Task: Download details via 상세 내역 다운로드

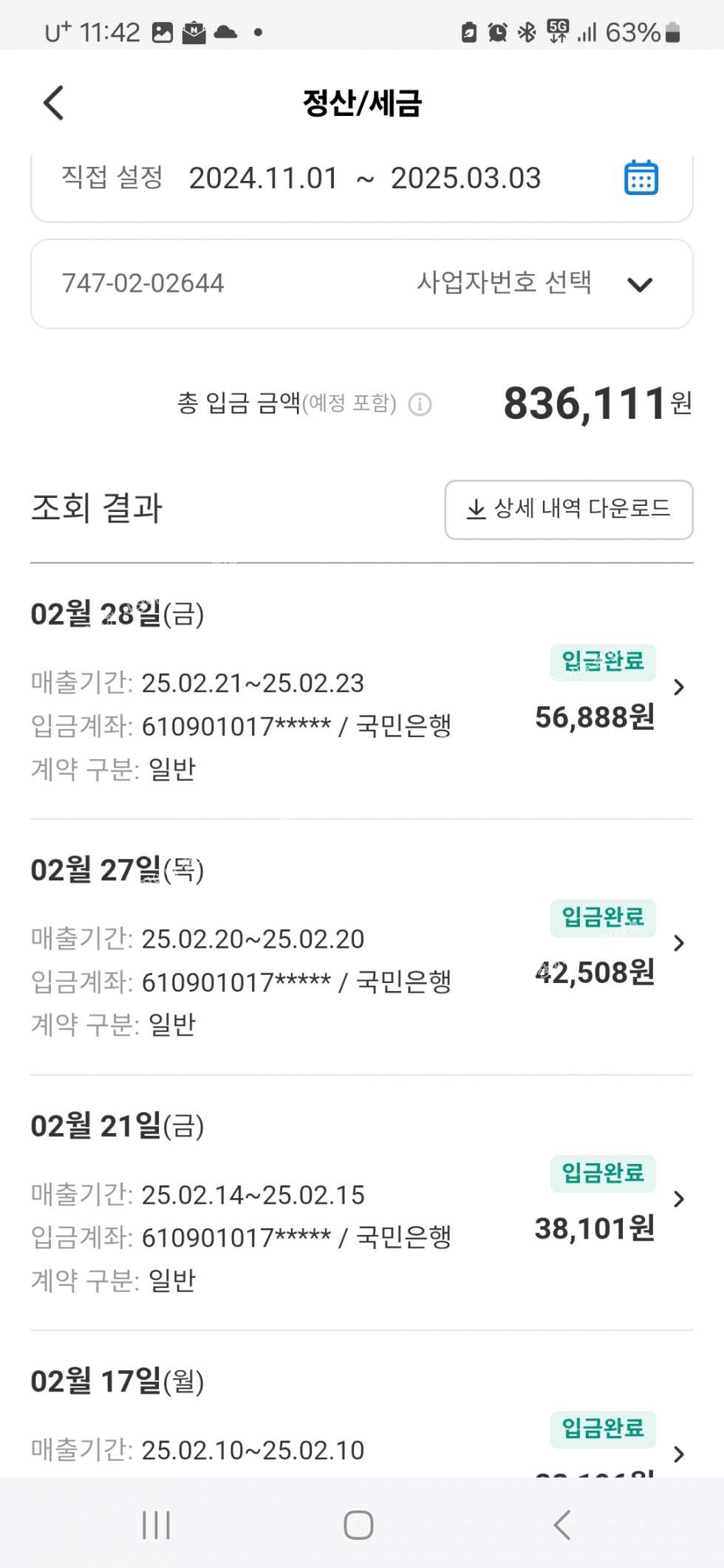Action: pyautogui.click(x=568, y=509)
